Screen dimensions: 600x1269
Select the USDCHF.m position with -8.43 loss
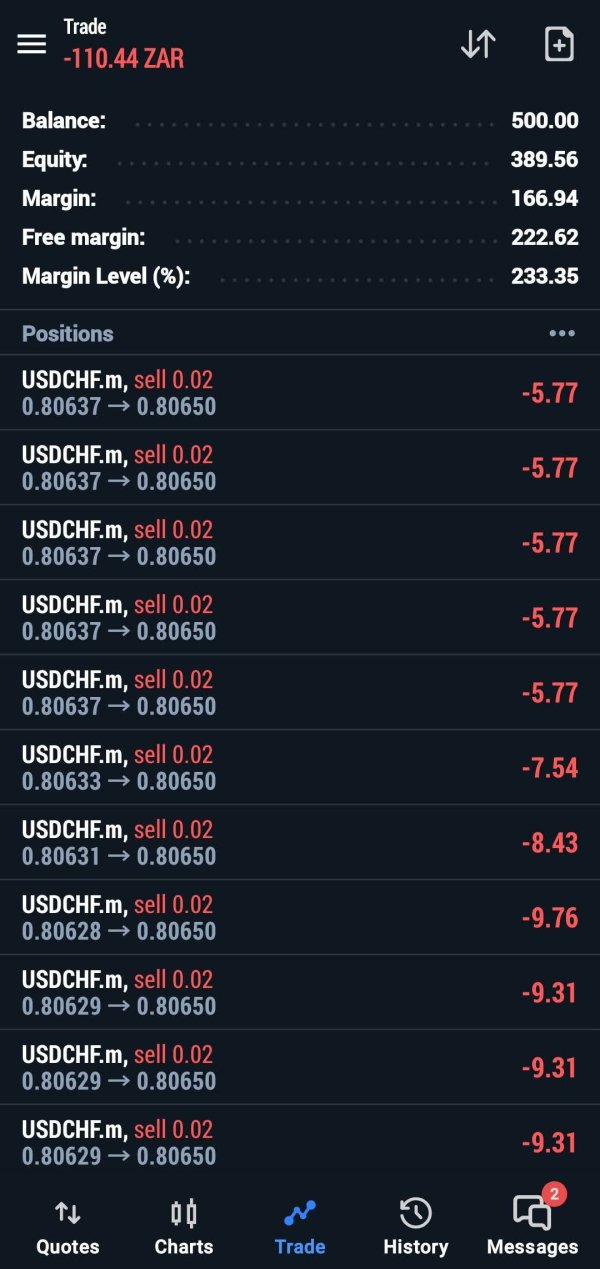tap(300, 842)
